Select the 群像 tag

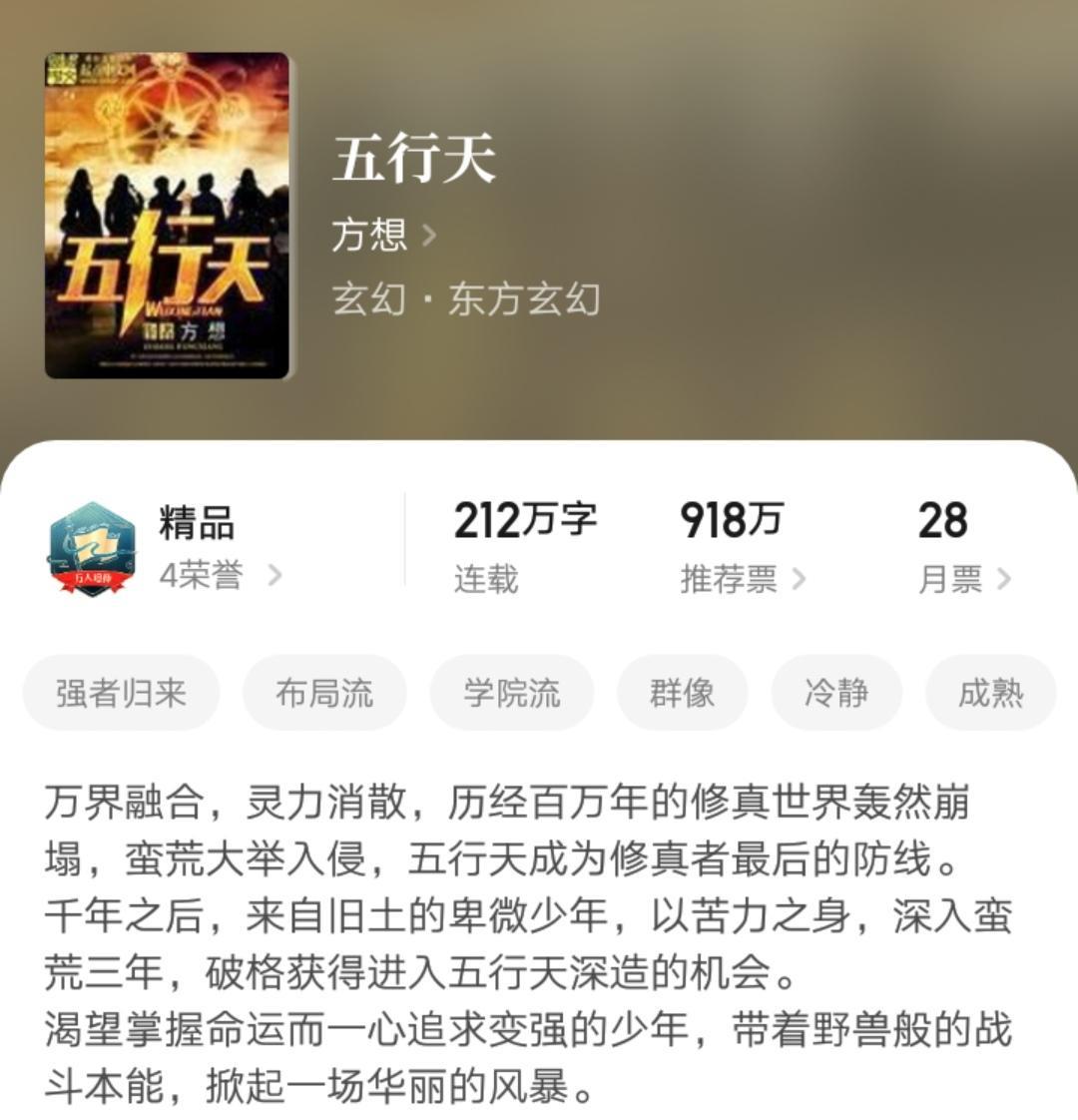[x=682, y=693]
